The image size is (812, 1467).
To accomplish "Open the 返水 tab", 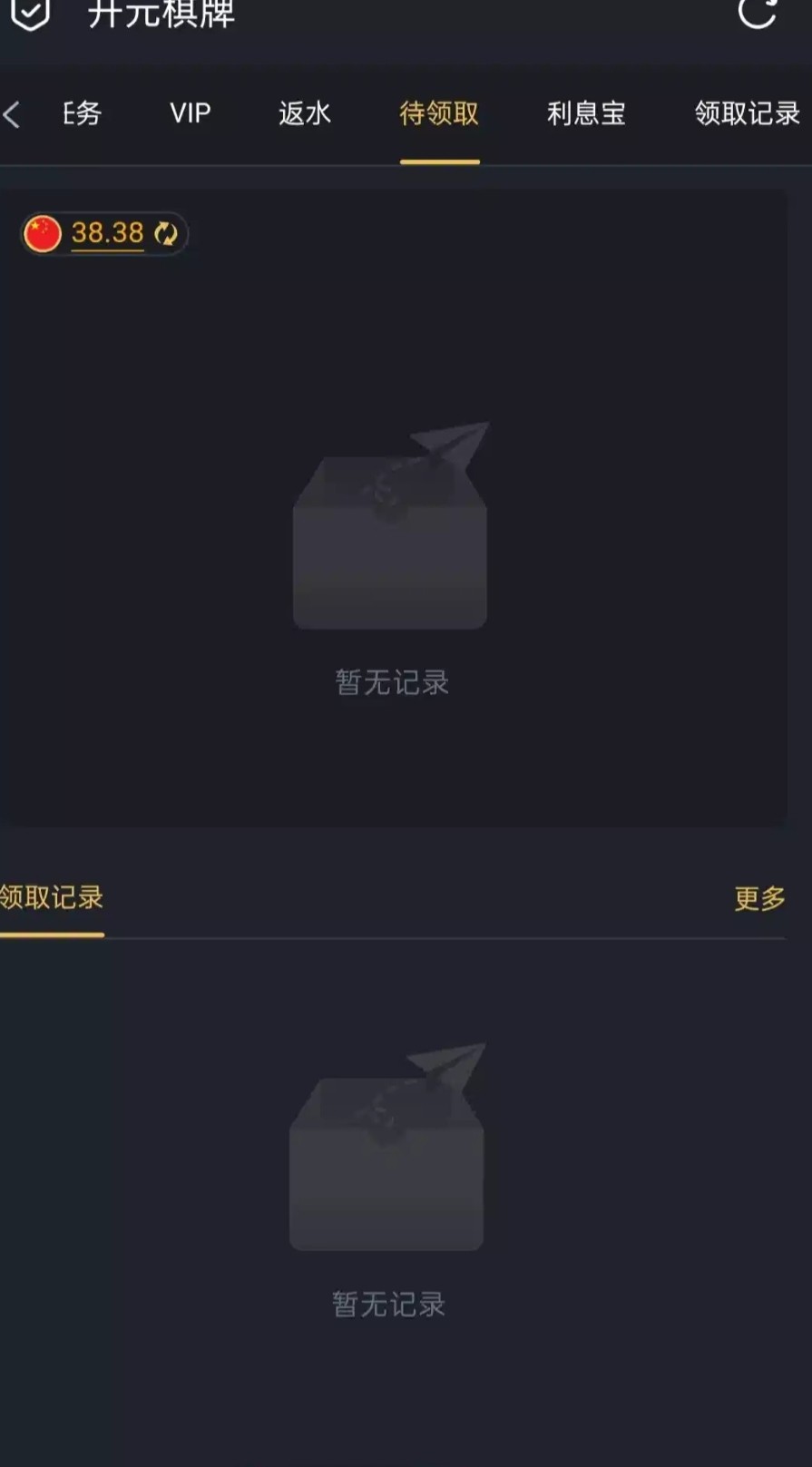I will pos(305,113).
